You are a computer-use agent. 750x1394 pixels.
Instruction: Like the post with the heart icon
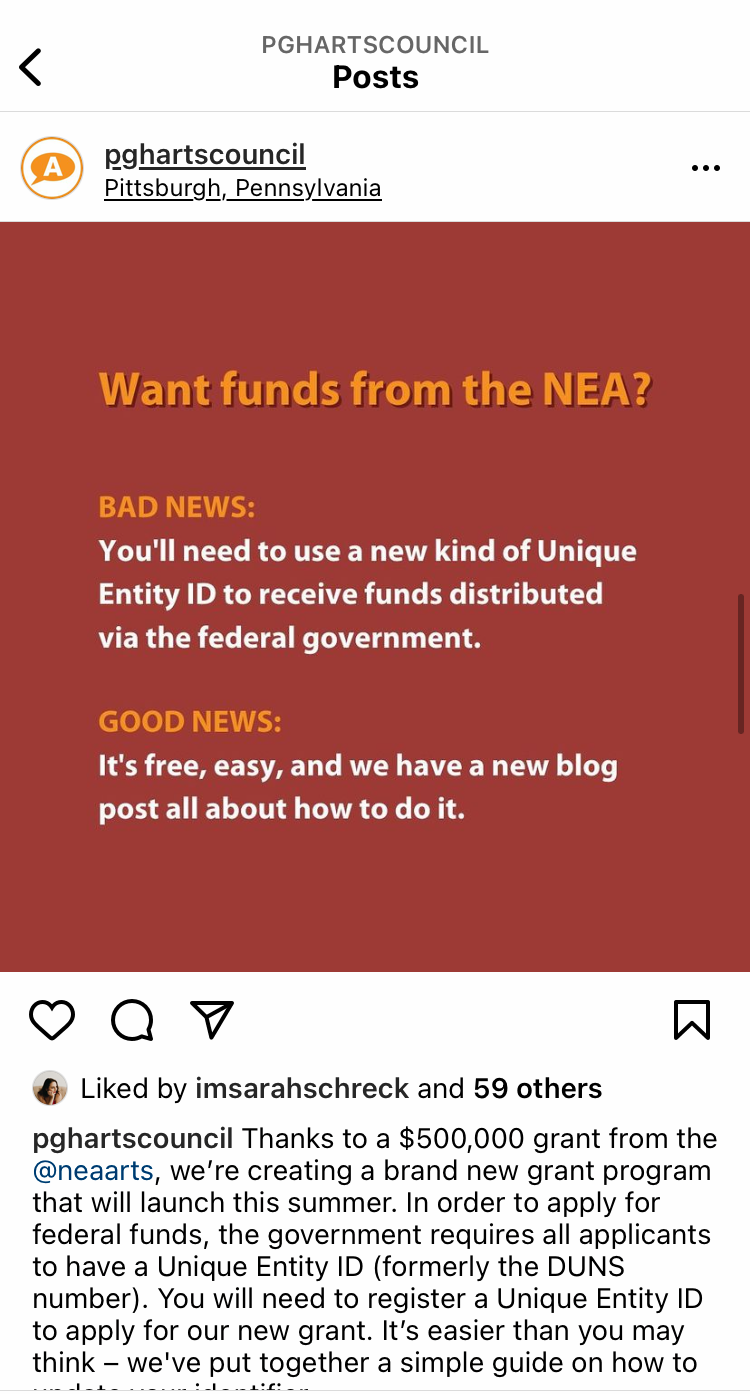pos(52,1020)
